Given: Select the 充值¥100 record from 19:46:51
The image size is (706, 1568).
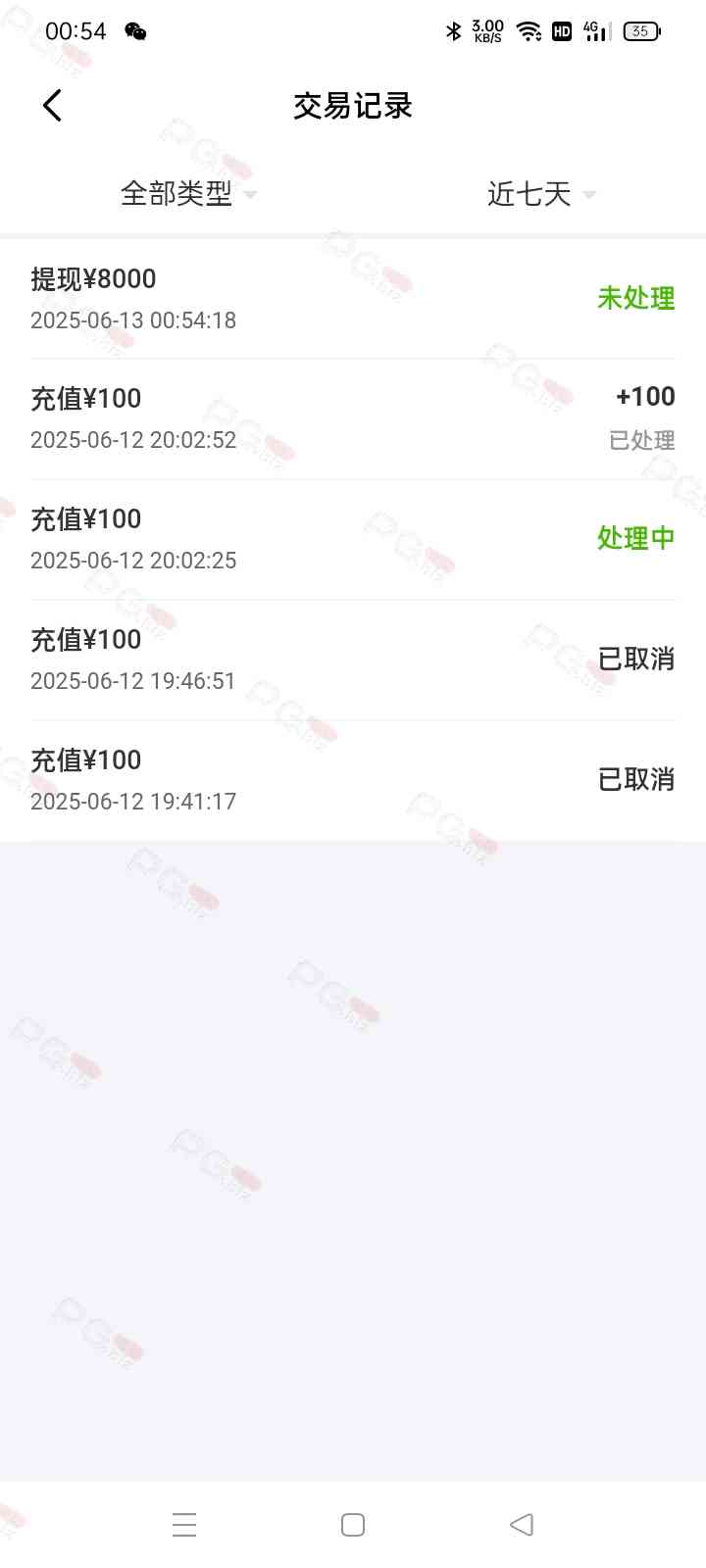Looking at the screenshot, I should 353,661.
